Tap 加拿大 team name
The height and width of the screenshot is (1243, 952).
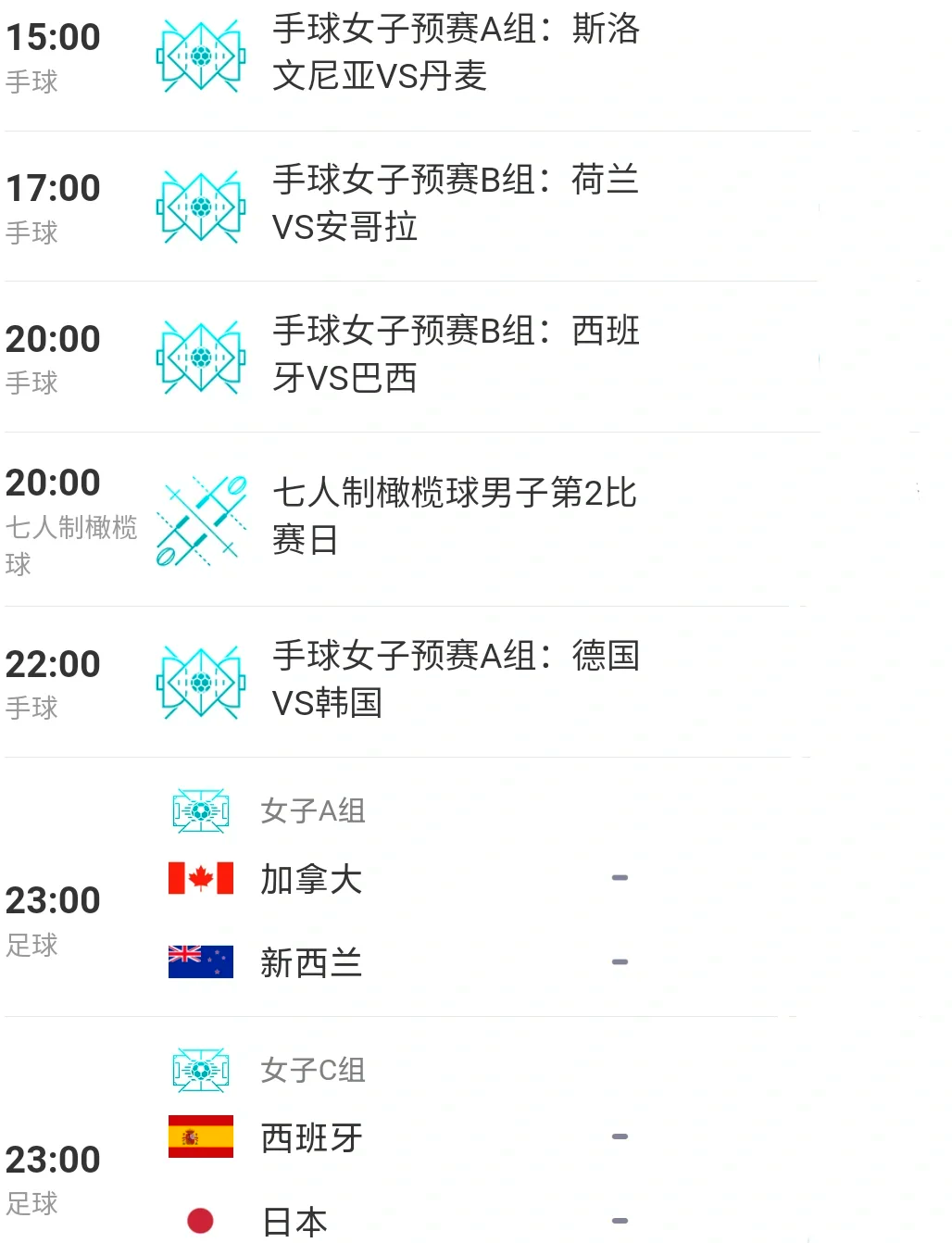point(312,881)
